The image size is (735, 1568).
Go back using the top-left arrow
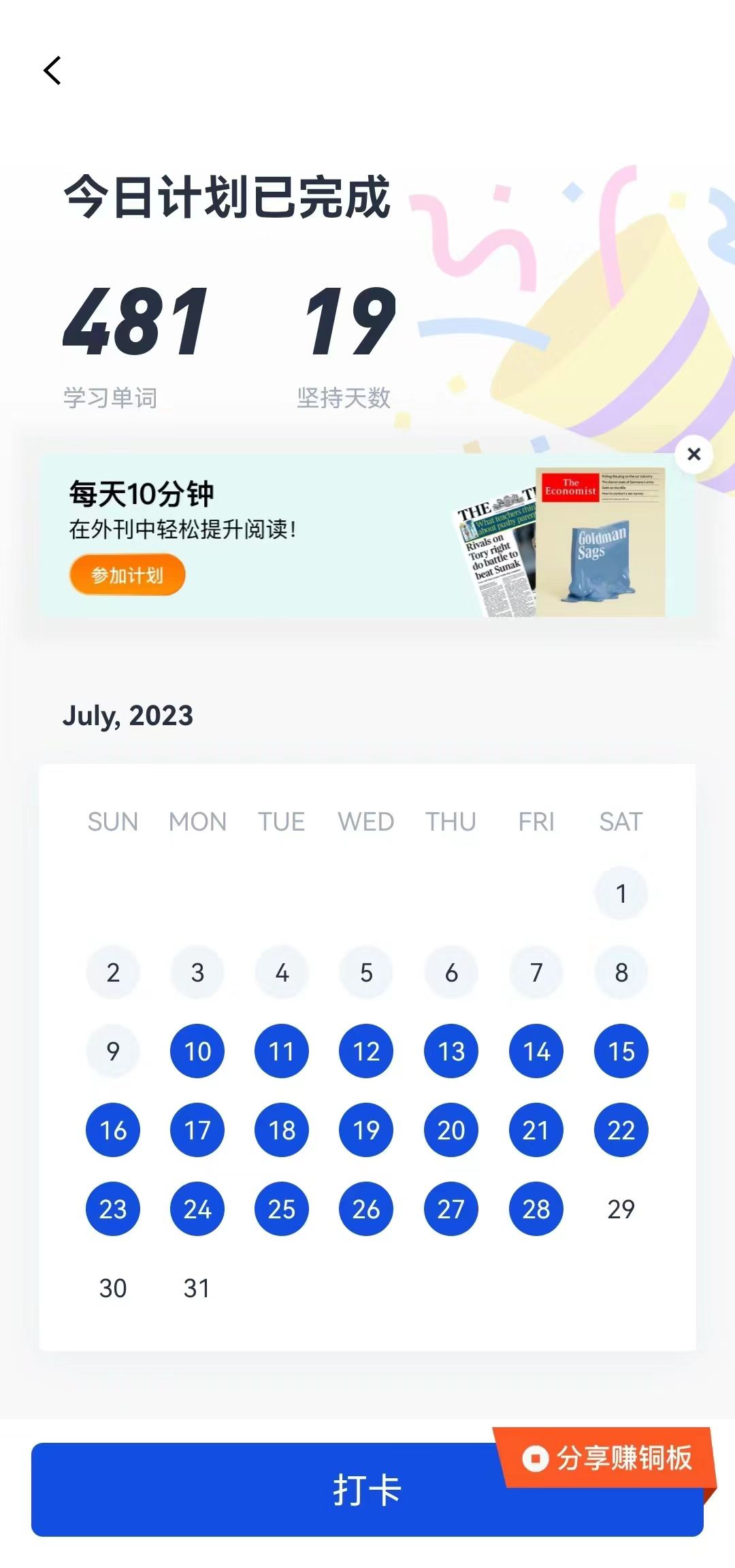pyautogui.click(x=52, y=71)
